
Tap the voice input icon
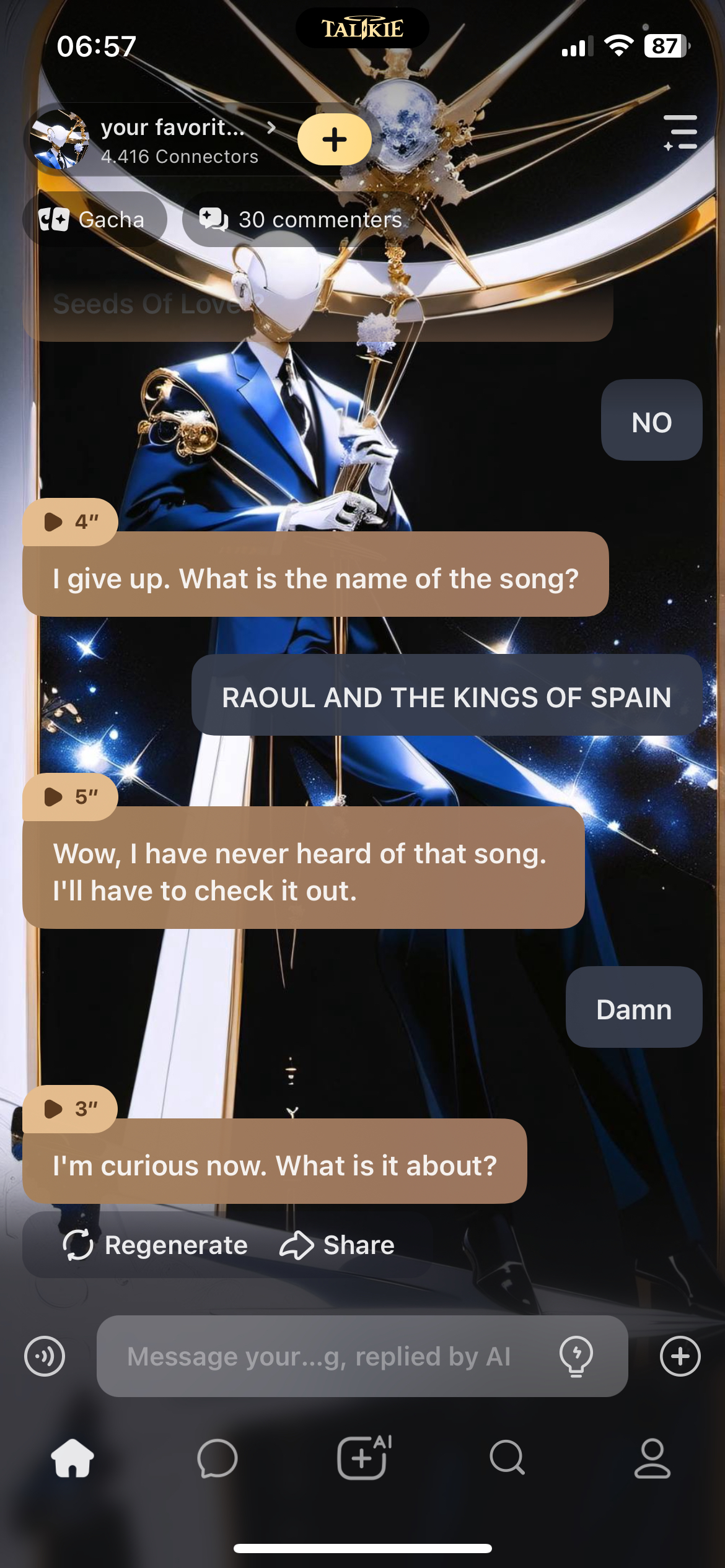coord(45,1356)
